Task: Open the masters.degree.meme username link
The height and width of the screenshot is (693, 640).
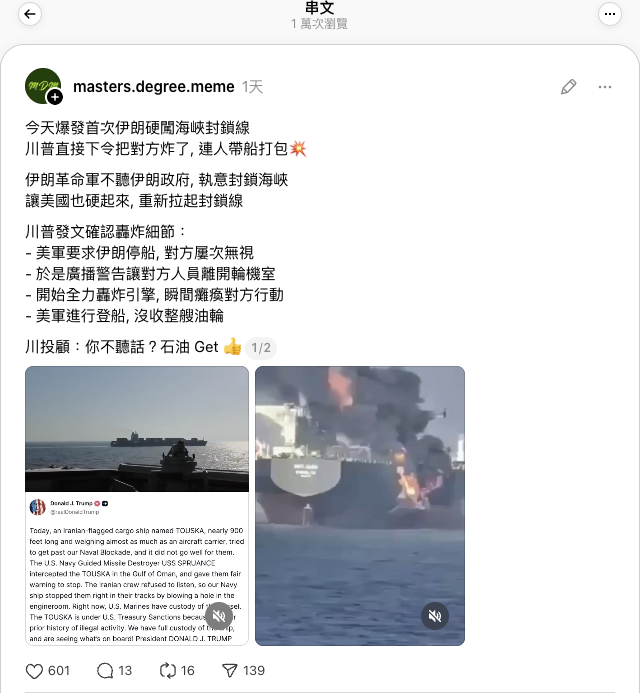Action: [153, 87]
